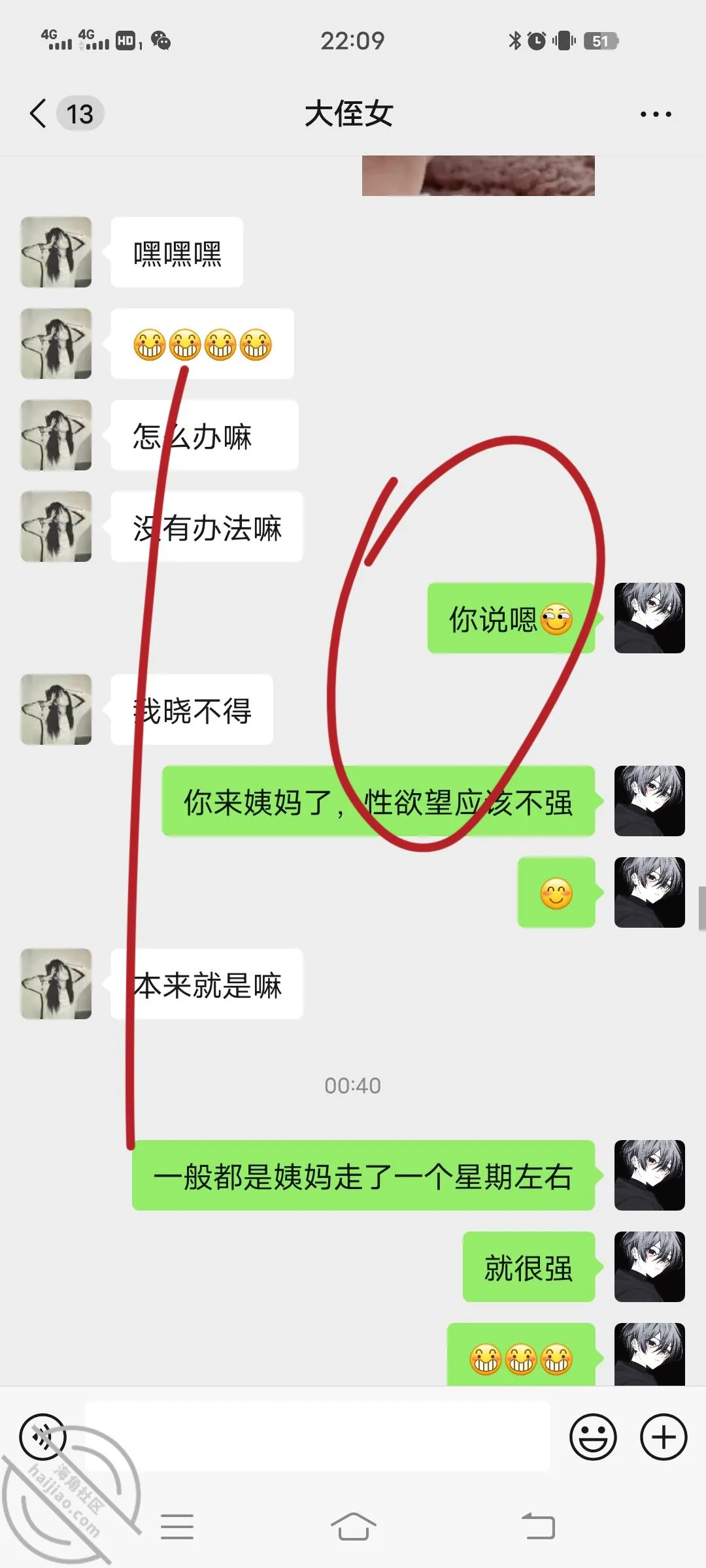Switch to voice input mode
This screenshot has width=706, height=1568.
(x=43, y=1437)
